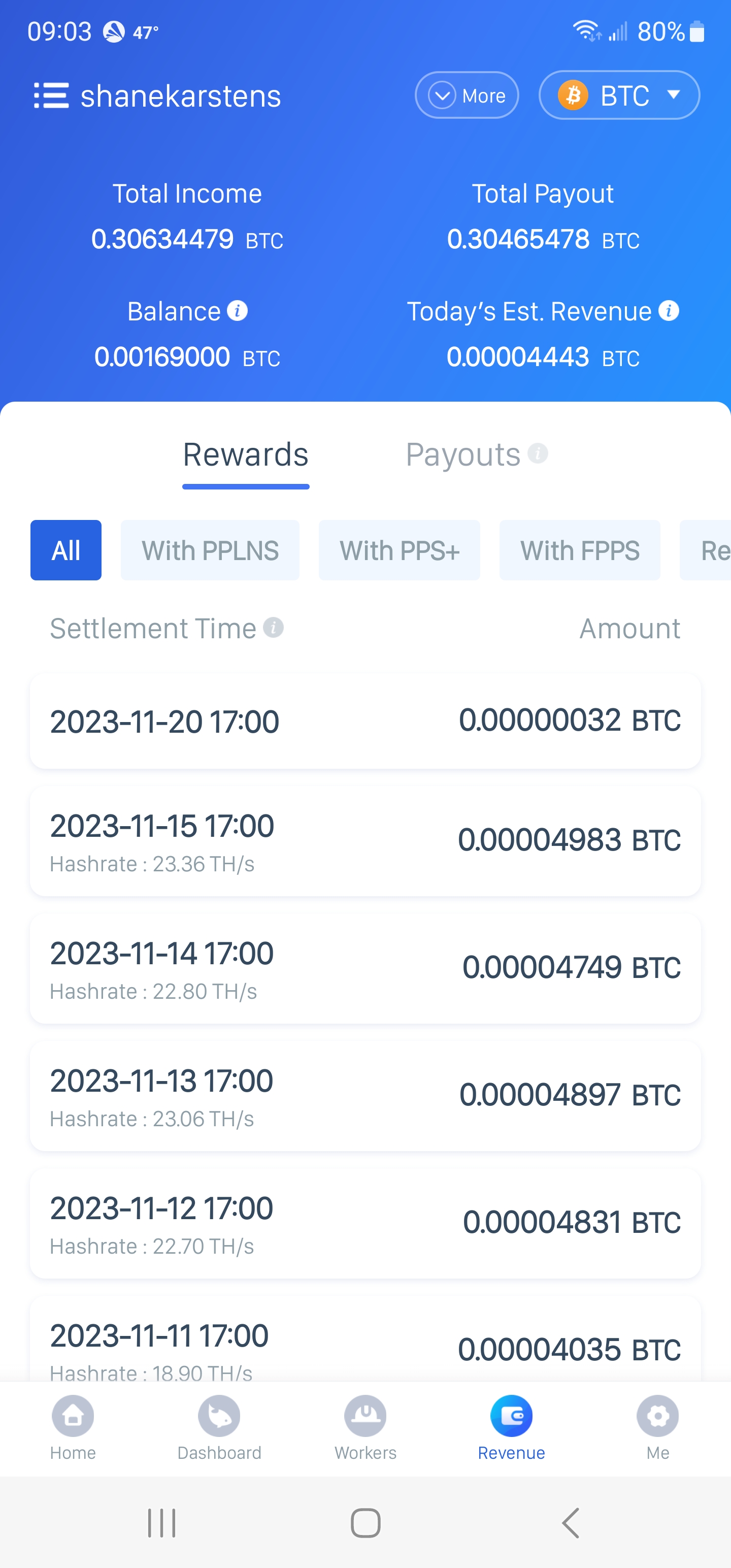Open the 2023-11-13 17:00 reward entry
Image resolution: width=731 pixels, height=1568 pixels.
365,1096
